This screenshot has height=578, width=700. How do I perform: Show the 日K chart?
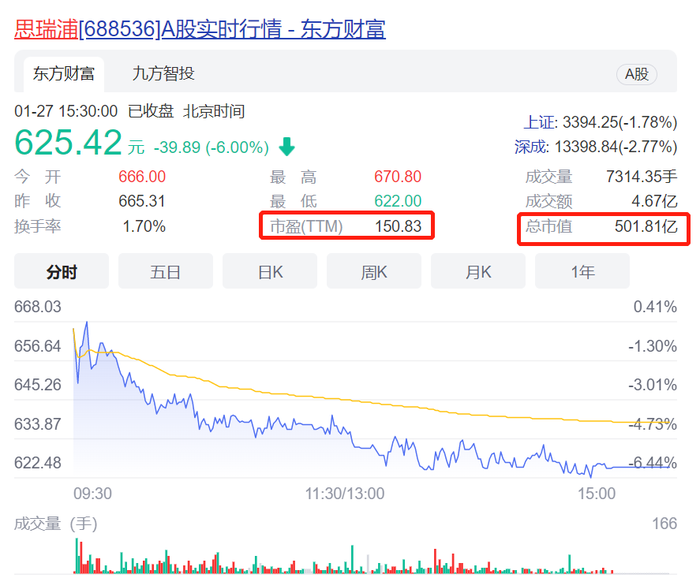[270, 271]
